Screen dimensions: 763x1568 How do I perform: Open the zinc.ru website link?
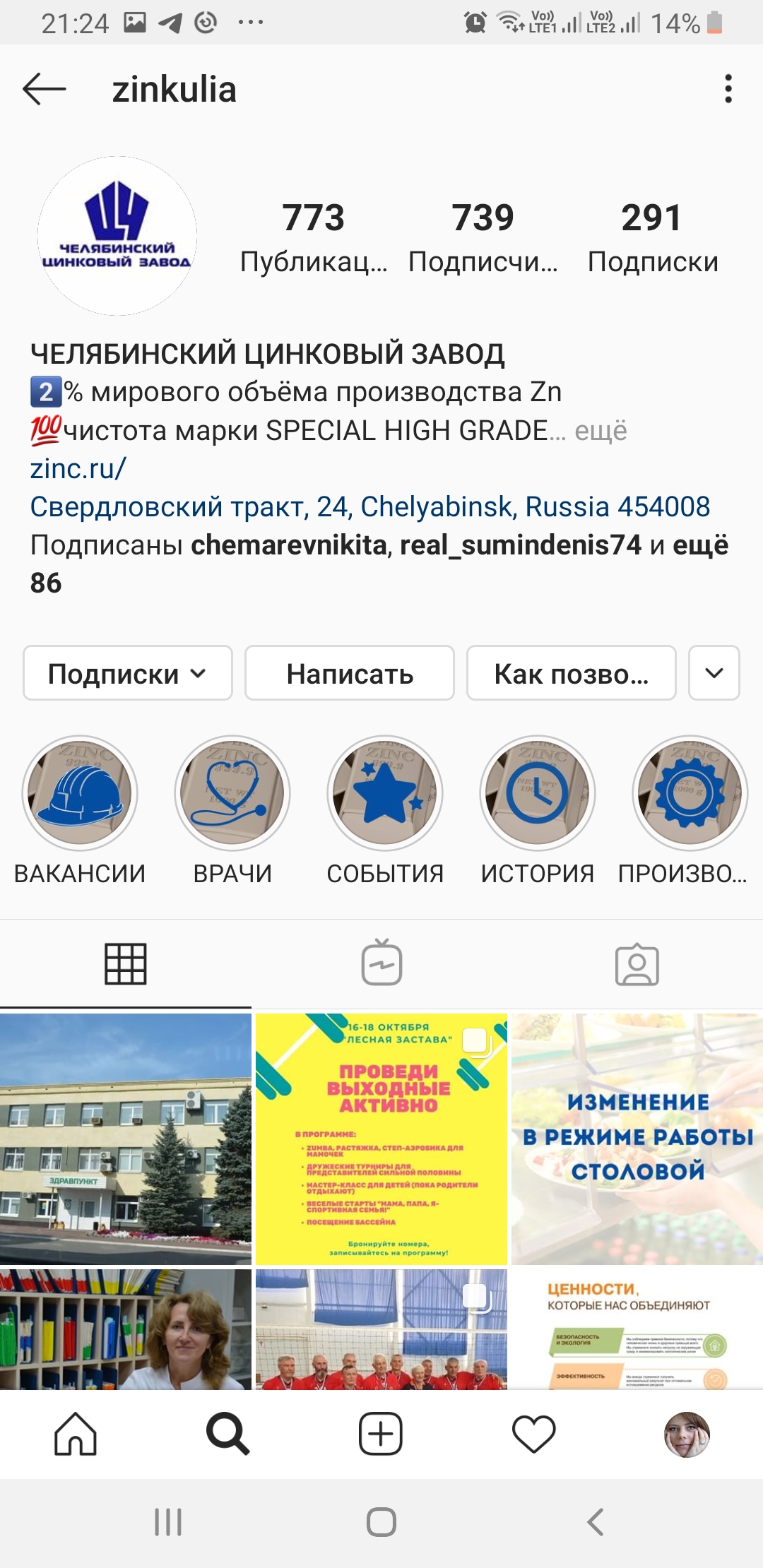pos(78,469)
